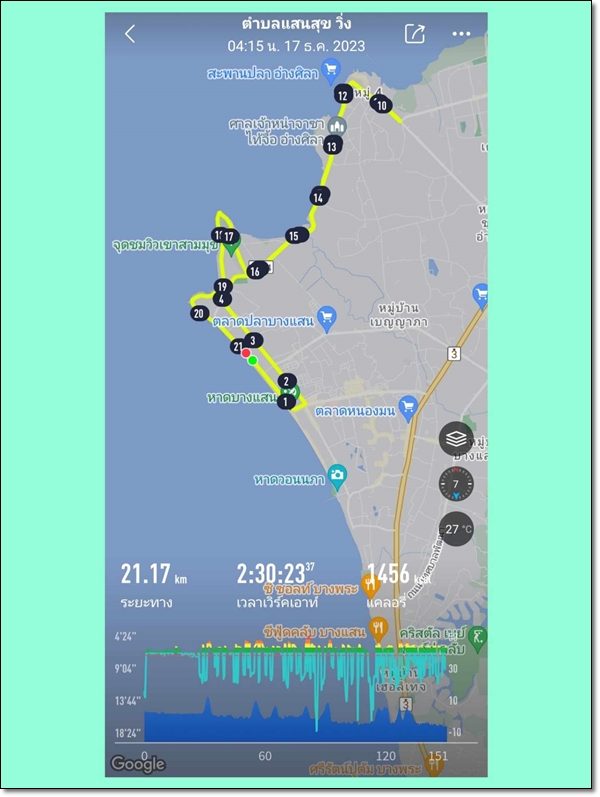Open the three-dot overflow menu
The width and height of the screenshot is (600, 797).
[460, 33]
